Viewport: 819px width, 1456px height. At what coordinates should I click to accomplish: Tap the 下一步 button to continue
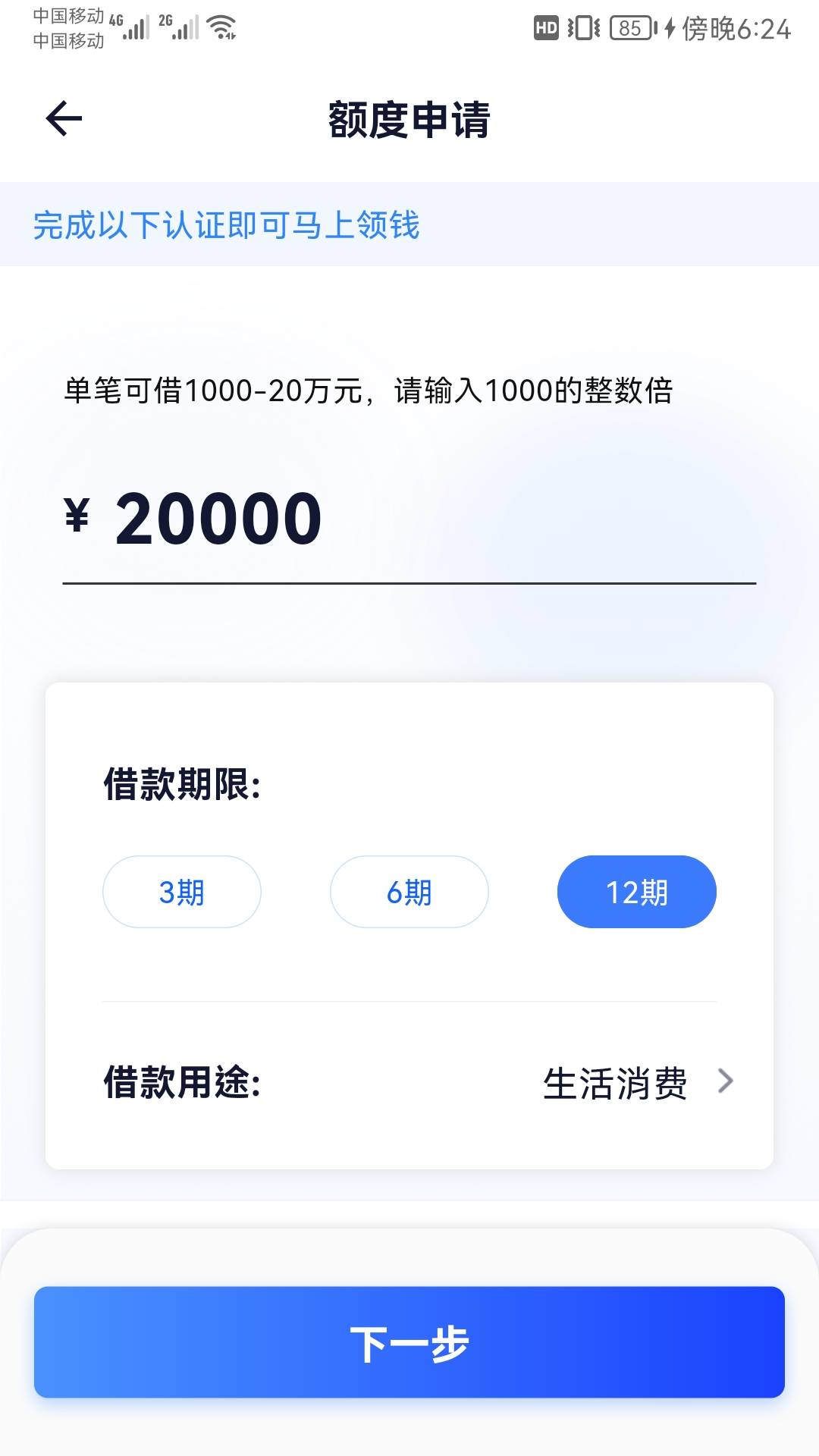pos(409,1342)
